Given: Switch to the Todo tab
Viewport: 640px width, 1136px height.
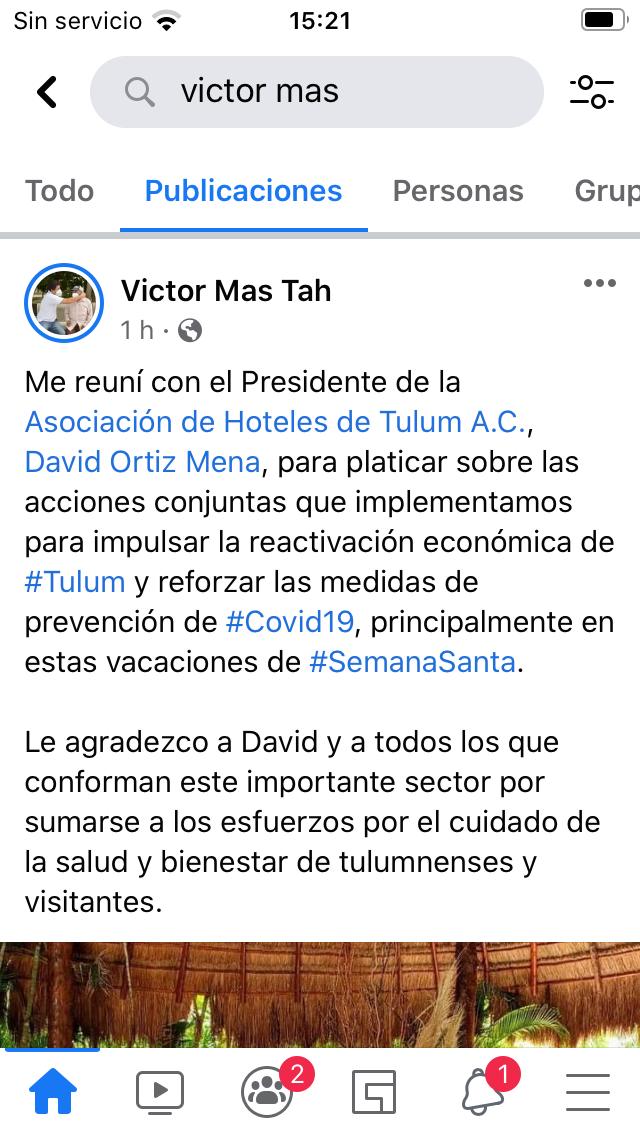Looking at the screenshot, I should [x=60, y=191].
